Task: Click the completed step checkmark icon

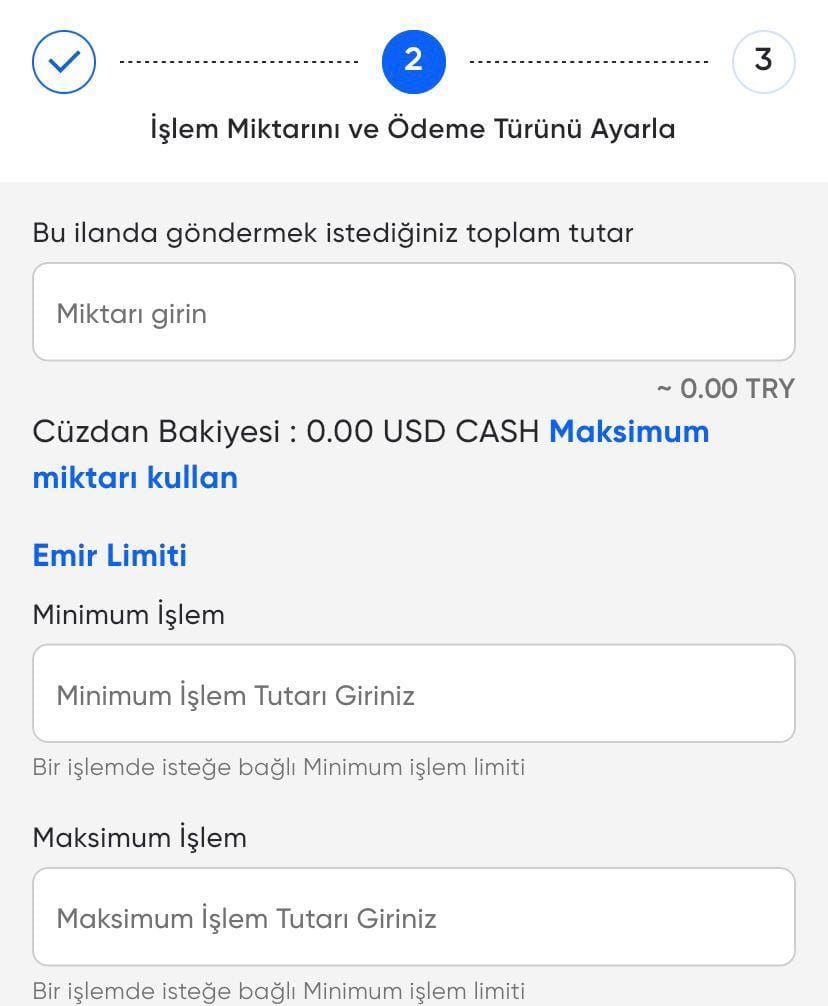Action: [x=63, y=61]
